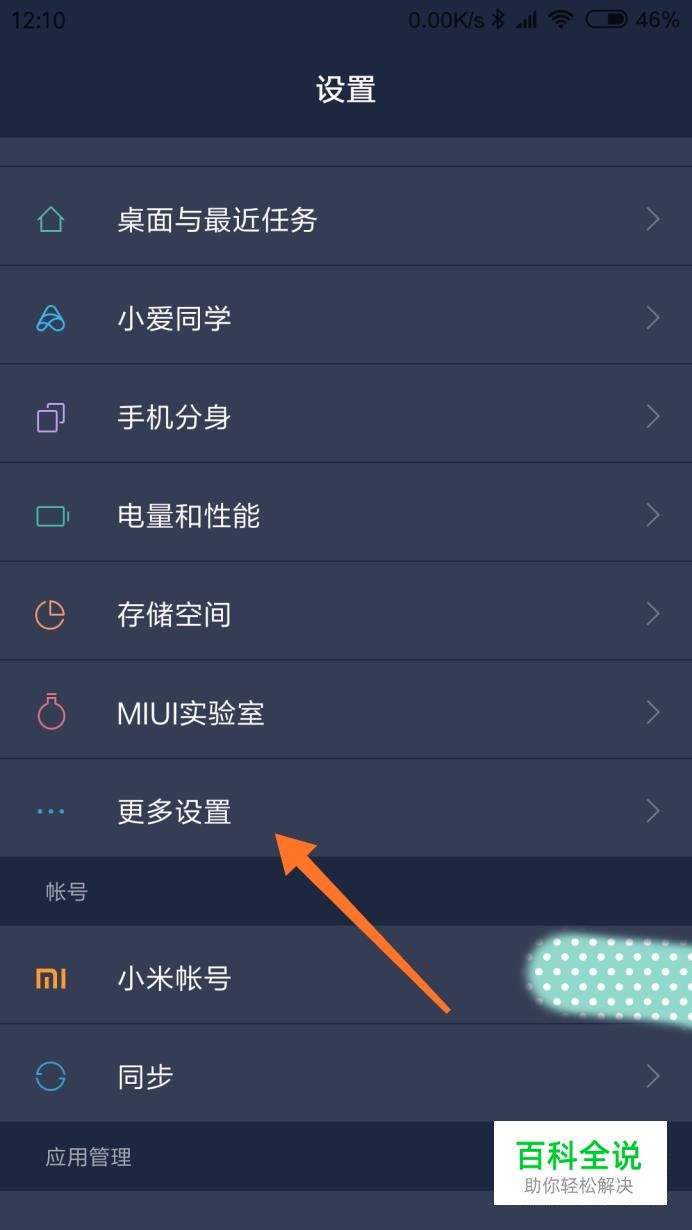Open MIUI实验室

tap(346, 713)
